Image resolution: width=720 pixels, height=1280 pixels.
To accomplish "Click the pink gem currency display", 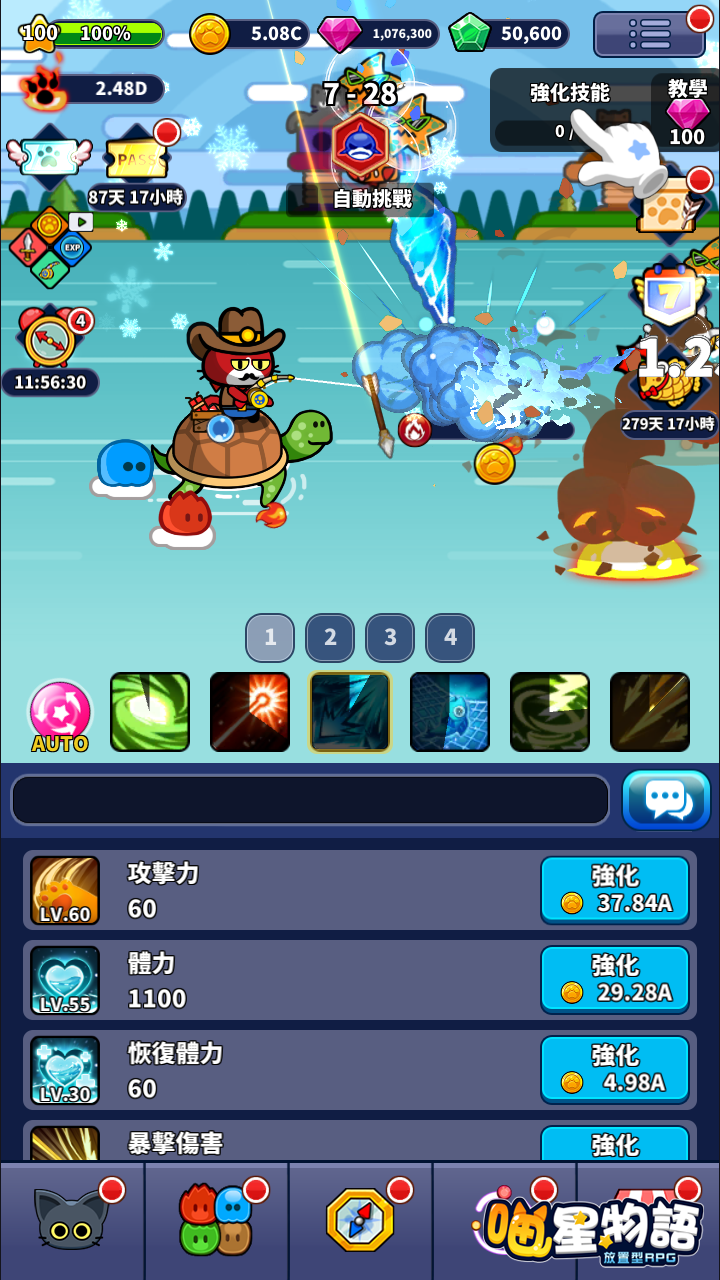I will click(370, 34).
